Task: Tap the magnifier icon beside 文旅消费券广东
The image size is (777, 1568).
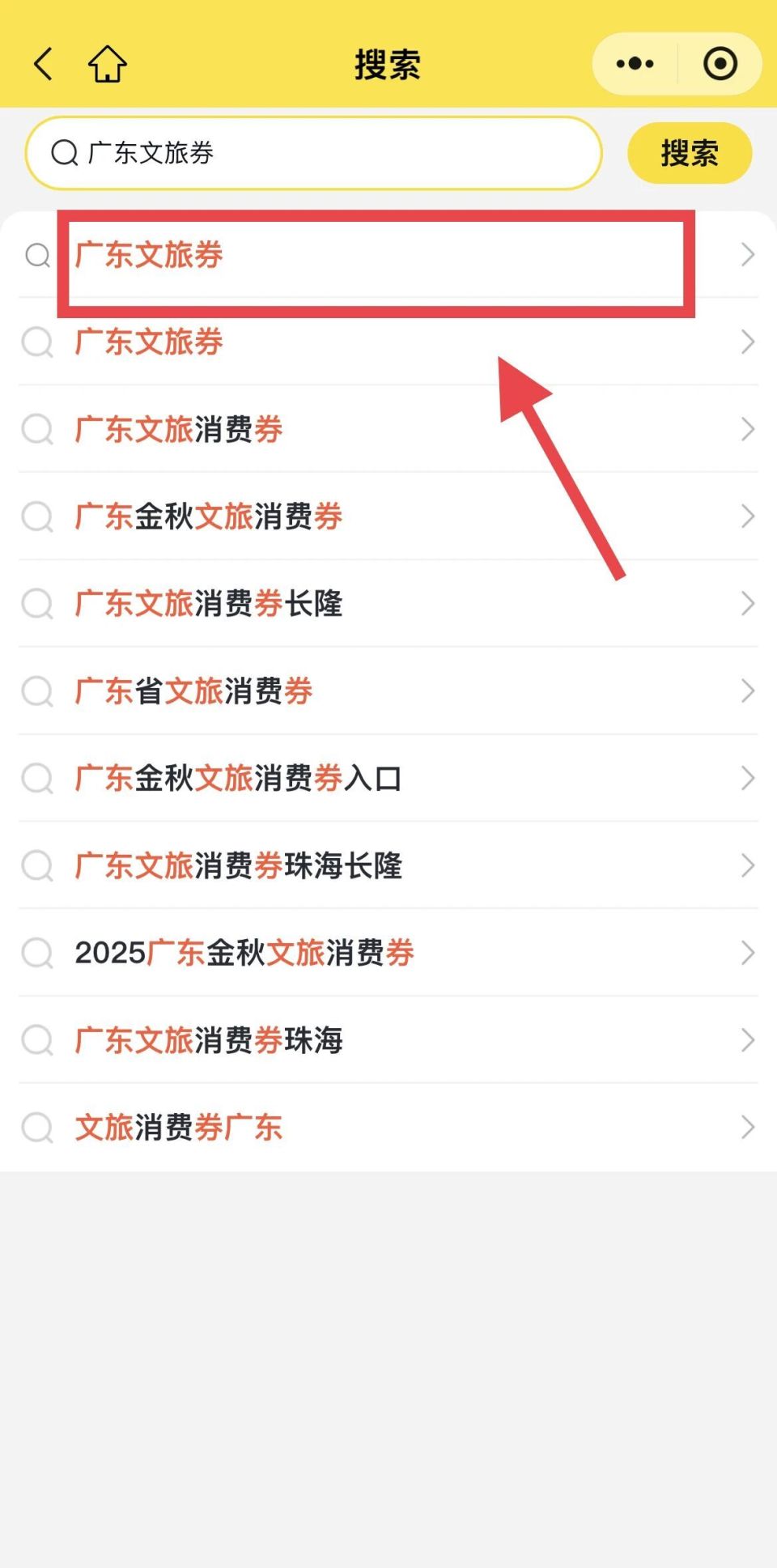Action: tap(37, 1127)
